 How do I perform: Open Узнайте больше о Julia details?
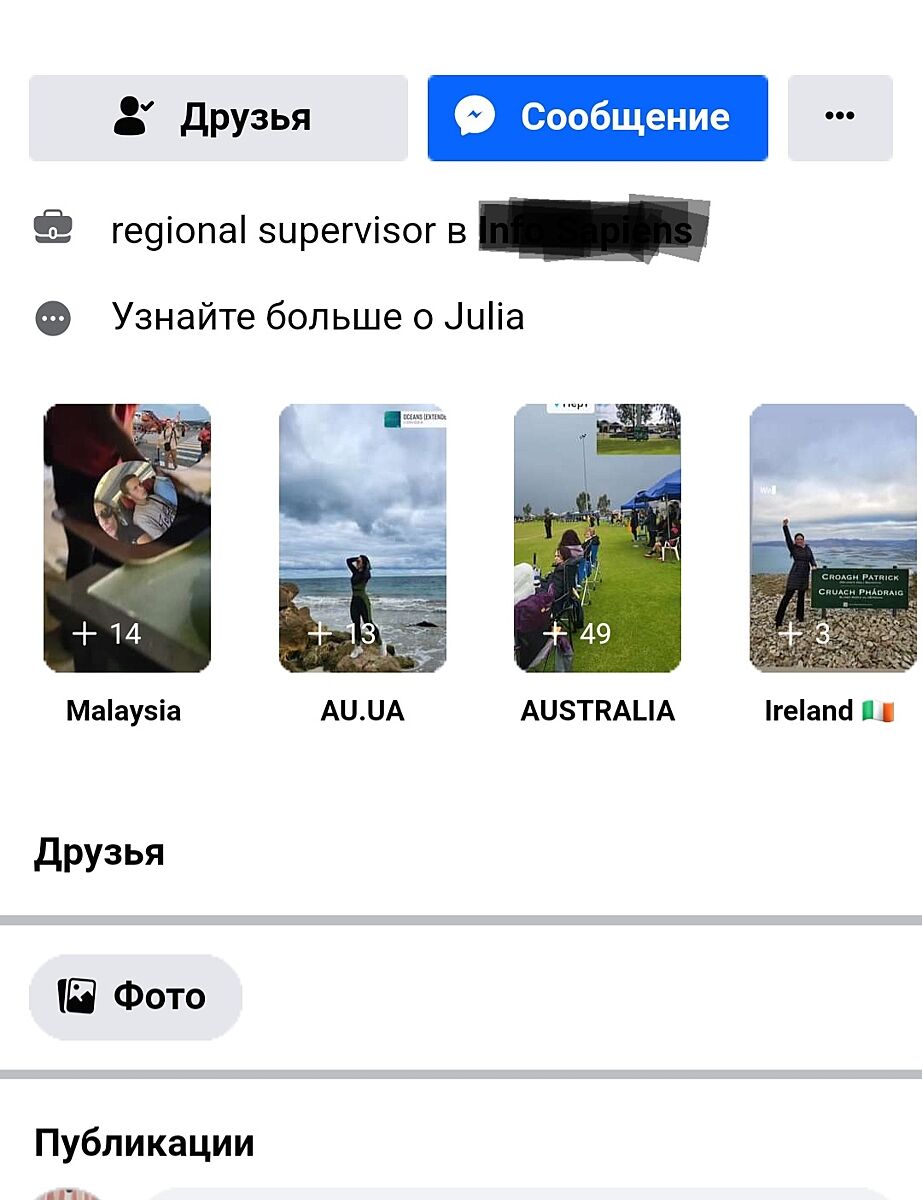click(317, 317)
